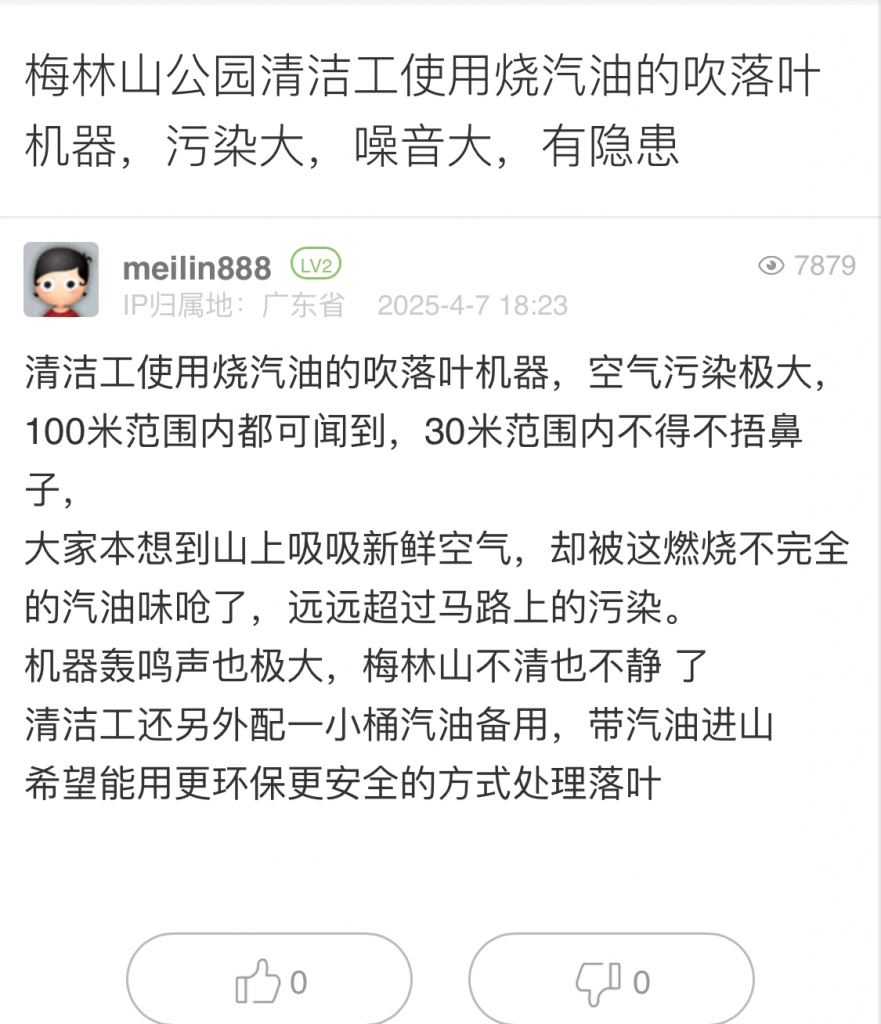
Task: Give the post a thumbs down
Action: (x=611, y=981)
